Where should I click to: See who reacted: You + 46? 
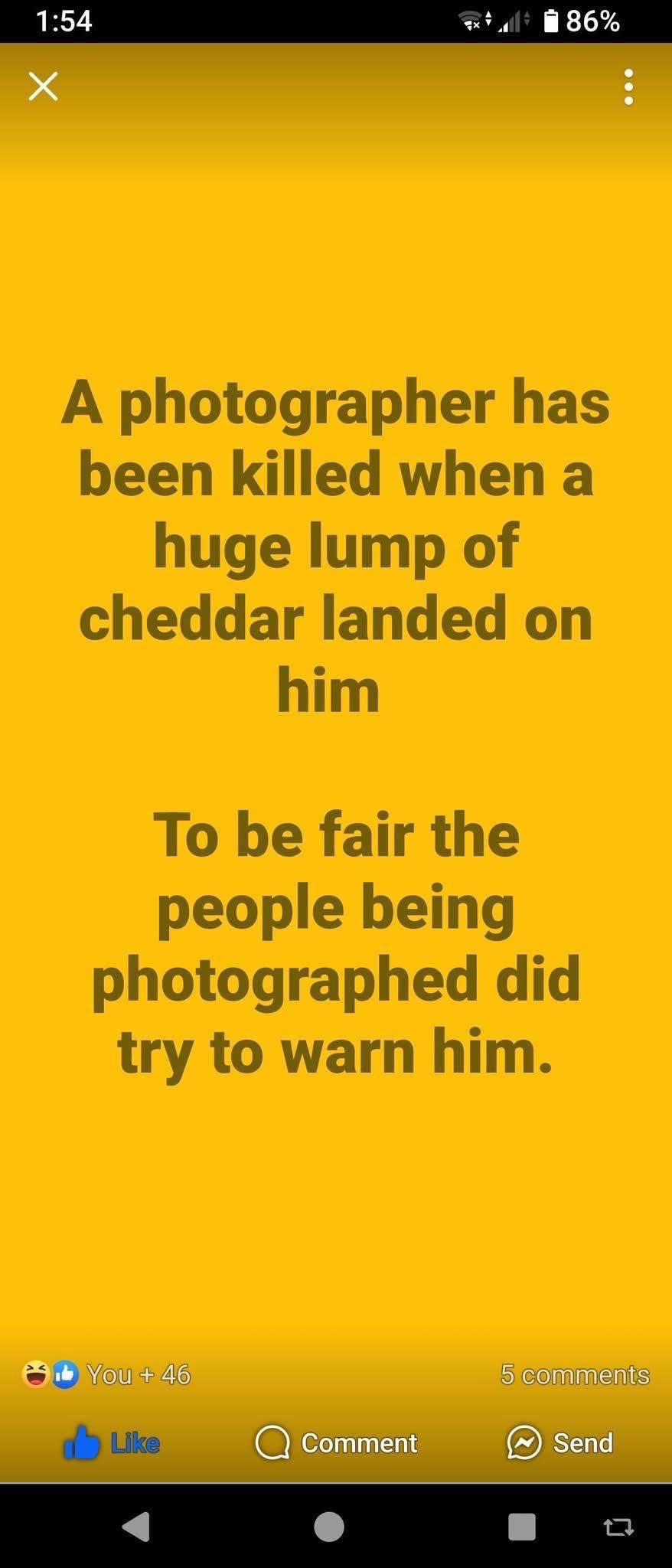[x=107, y=1374]
